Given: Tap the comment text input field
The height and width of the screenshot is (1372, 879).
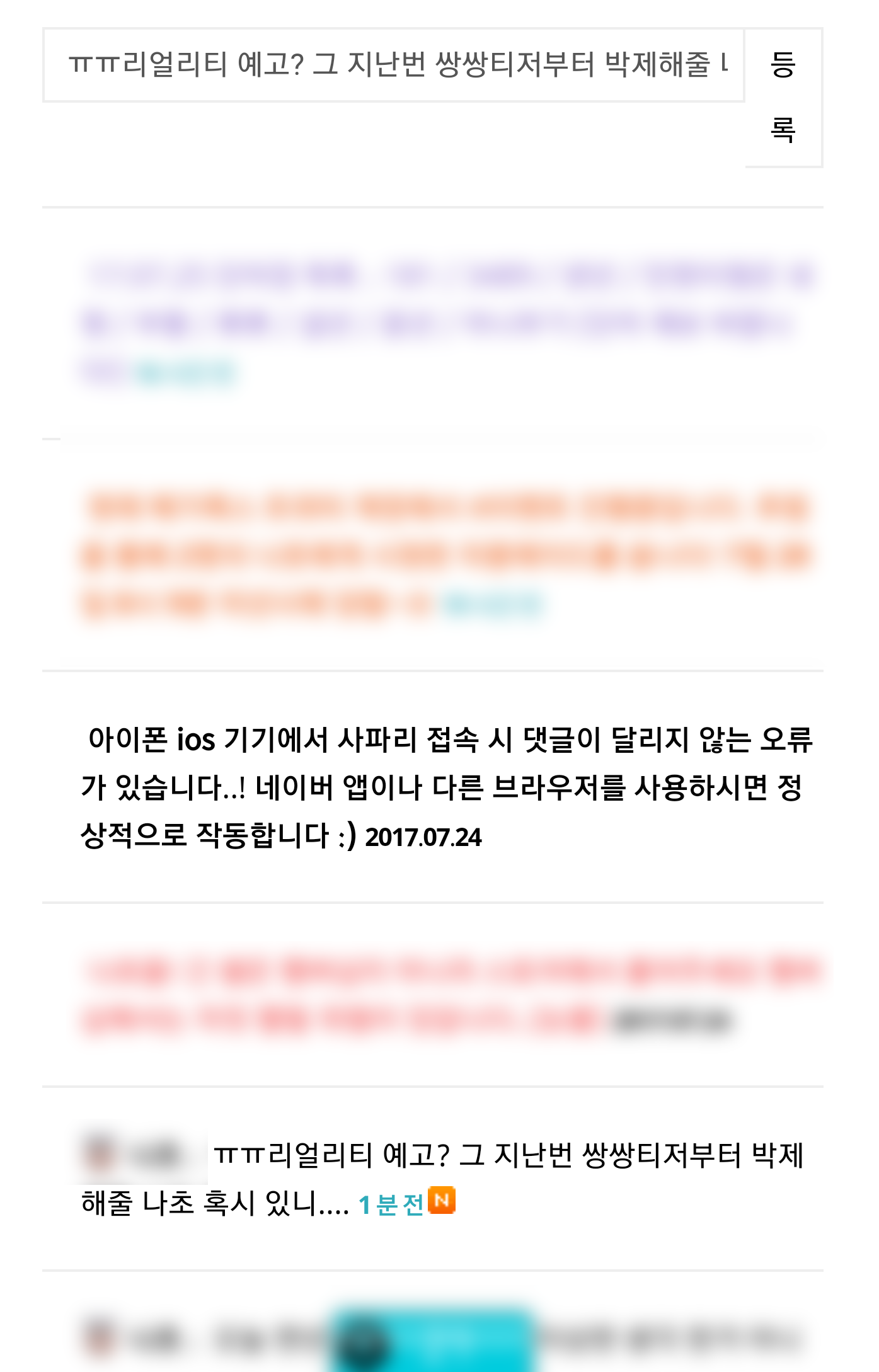Looking at the screenshot, I should click(394, 65).
